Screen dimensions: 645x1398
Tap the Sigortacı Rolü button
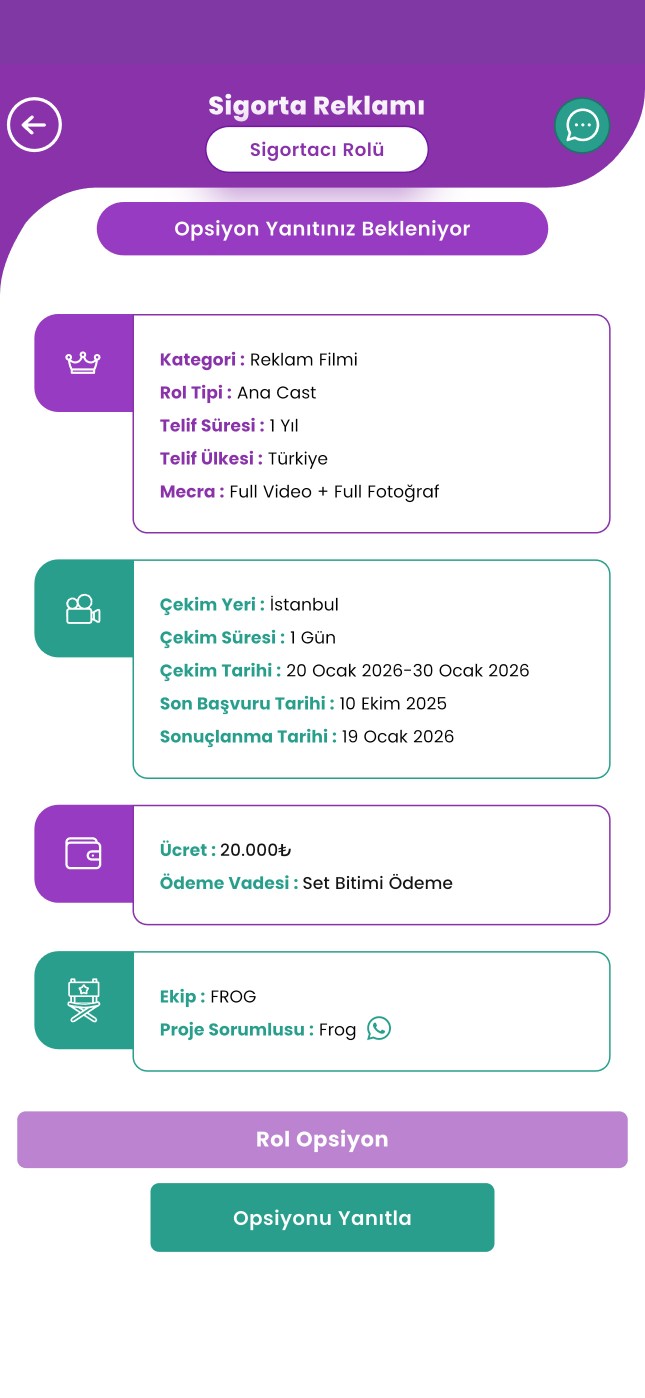tap(317, 150)
